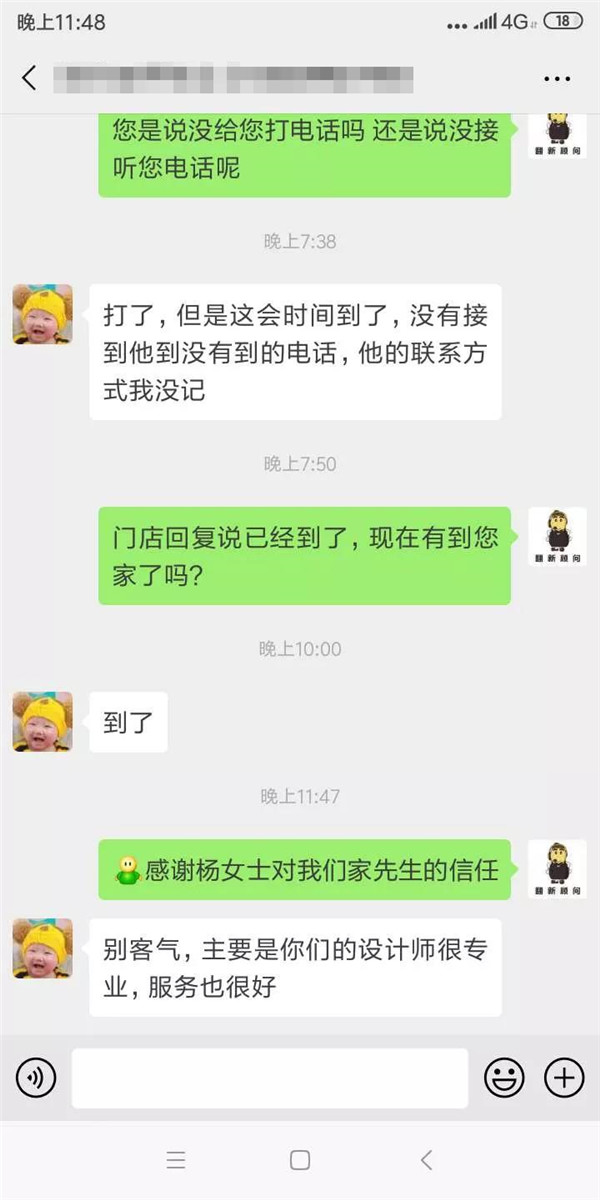The width and height of the screenshot is (600, 1200).
Task: Open the plus attachment menu
Action: coord(564,1078)
